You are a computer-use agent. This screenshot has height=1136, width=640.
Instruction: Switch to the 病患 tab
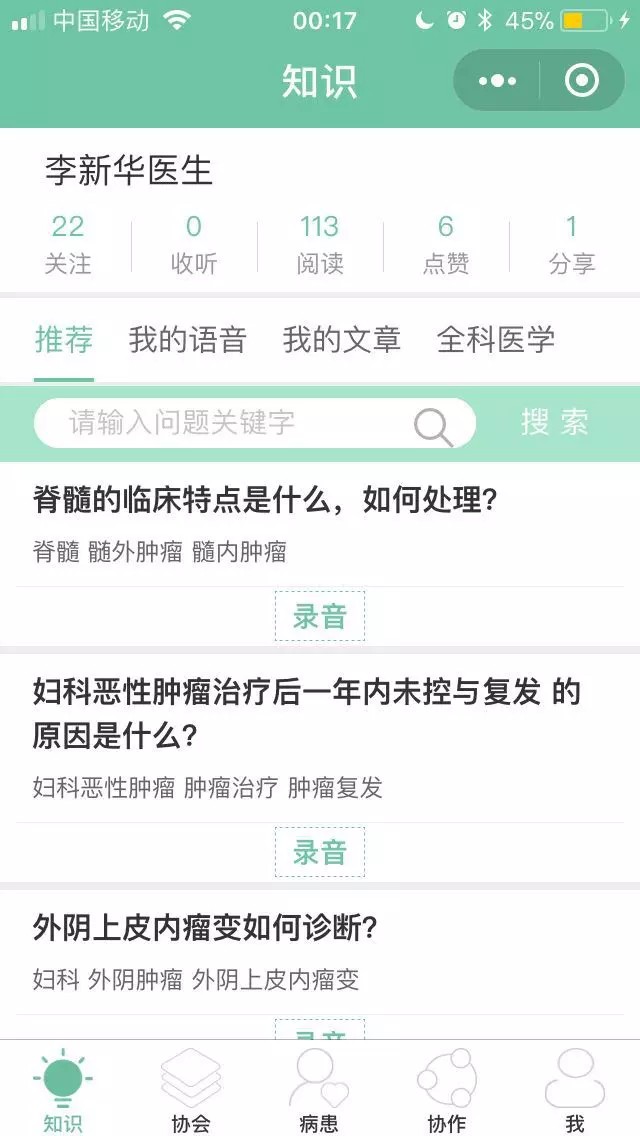pyautogui.click(x=319, y=1092)
